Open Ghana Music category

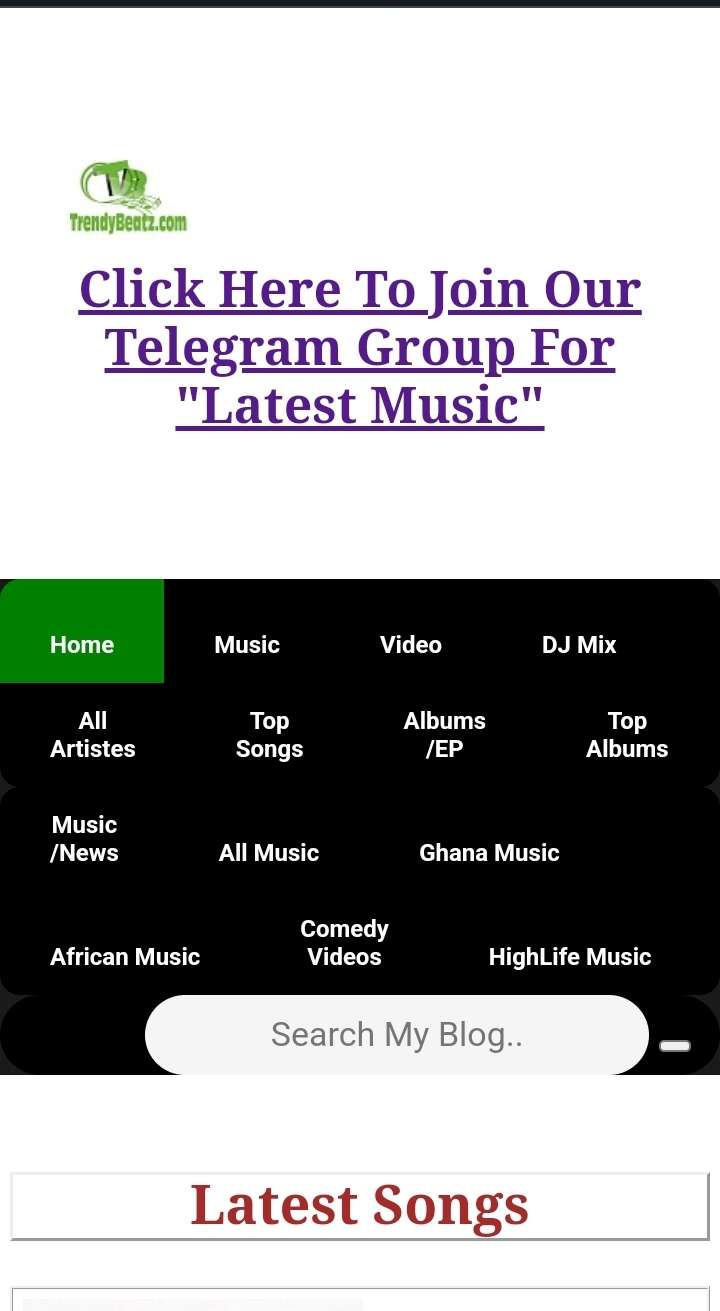tap(489, 853)
